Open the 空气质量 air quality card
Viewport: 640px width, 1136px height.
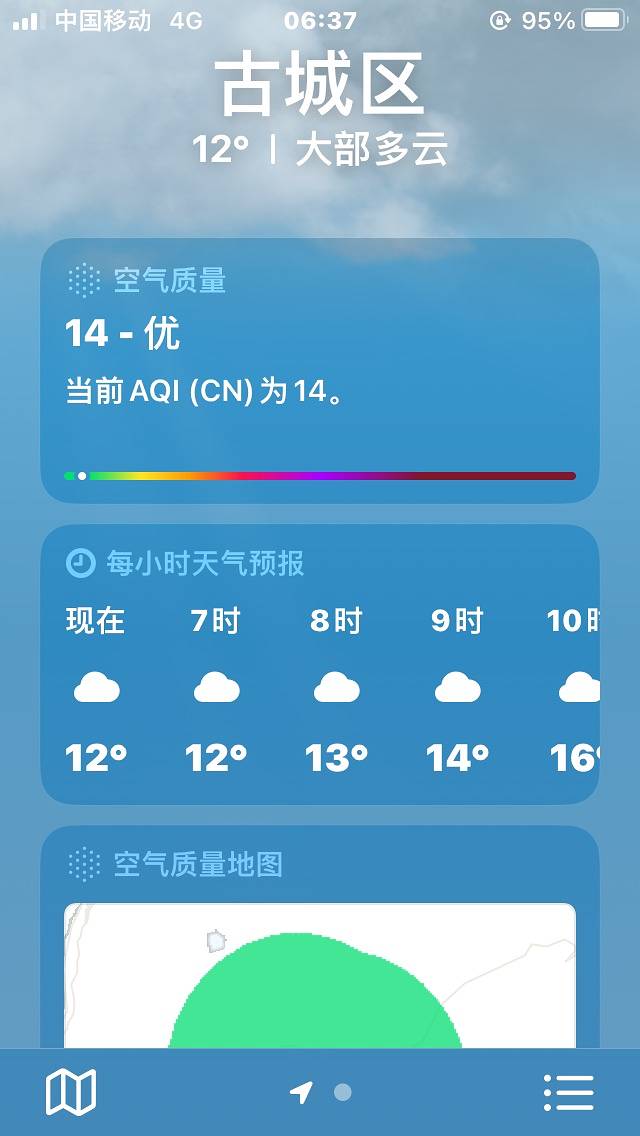[320, 370]
